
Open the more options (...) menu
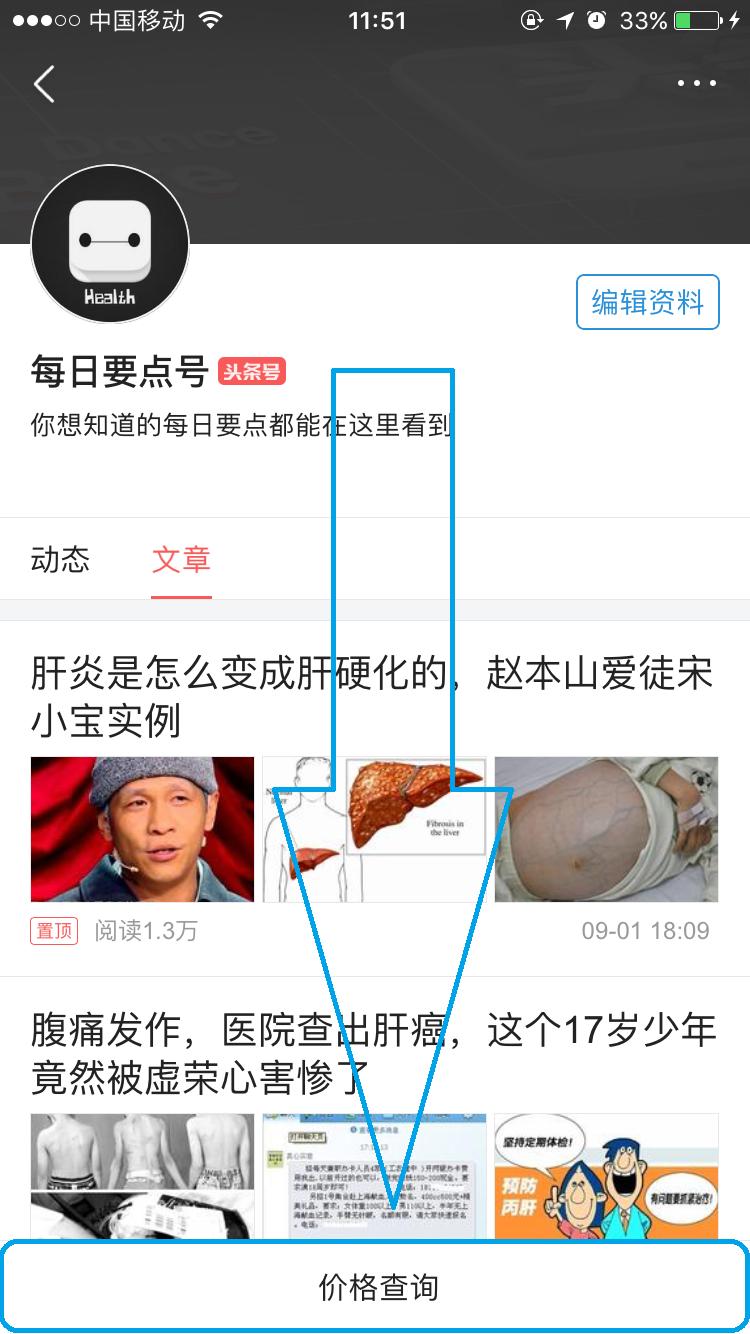(x=697, y=84)
